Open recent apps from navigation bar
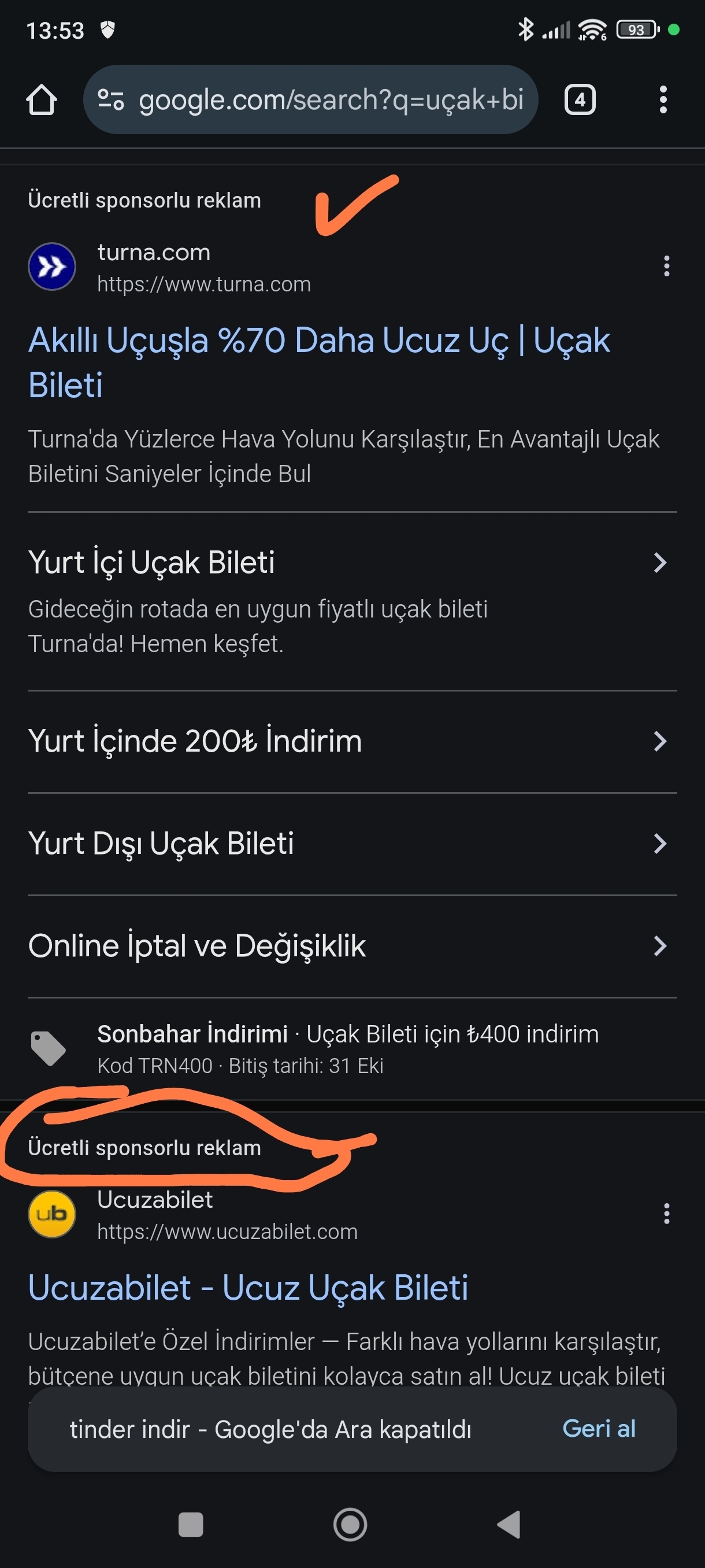Viewport: 705px width, 1568px height. click(190, 1524)
